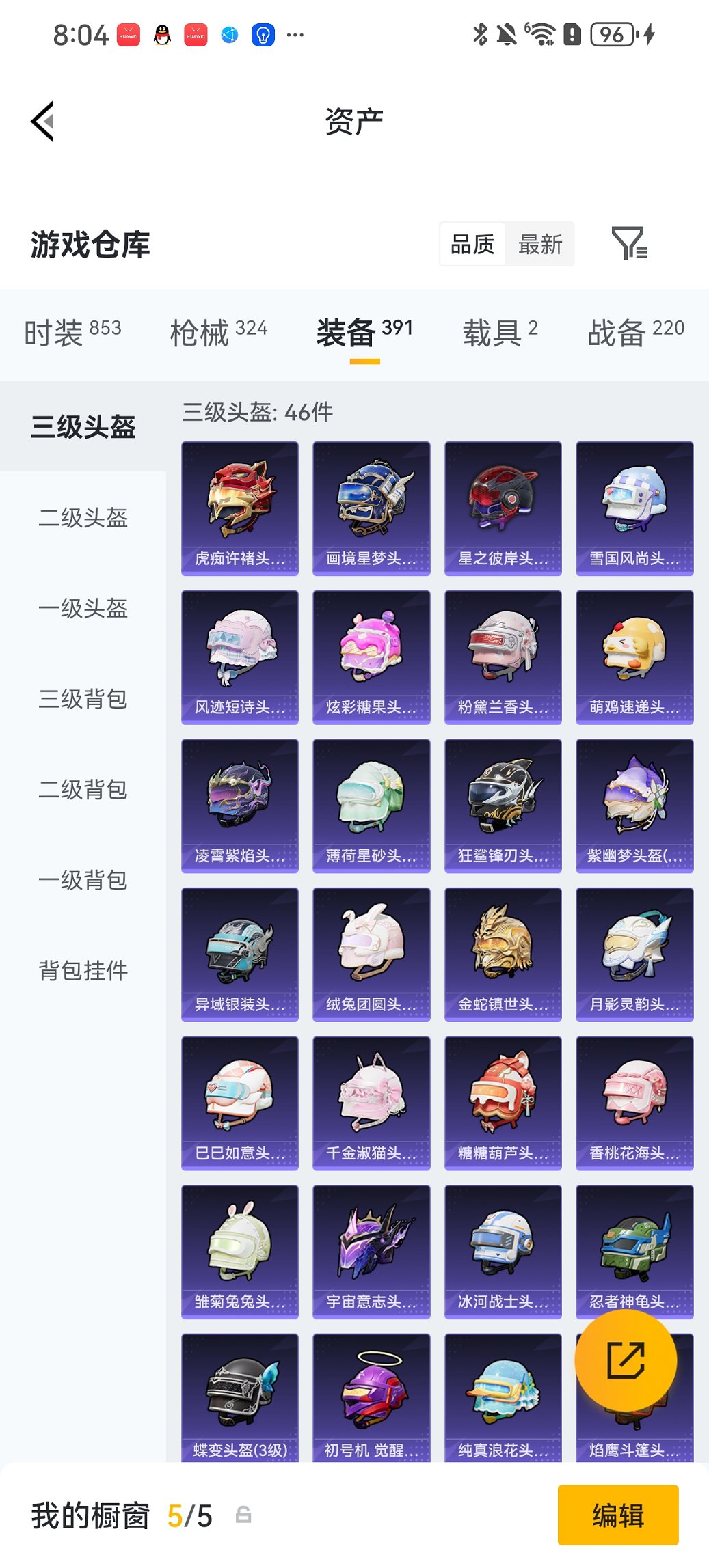The image size is (709, 1568).
Task: Tap the back arrow to leave 资产 page
Action: click(42, 120)
